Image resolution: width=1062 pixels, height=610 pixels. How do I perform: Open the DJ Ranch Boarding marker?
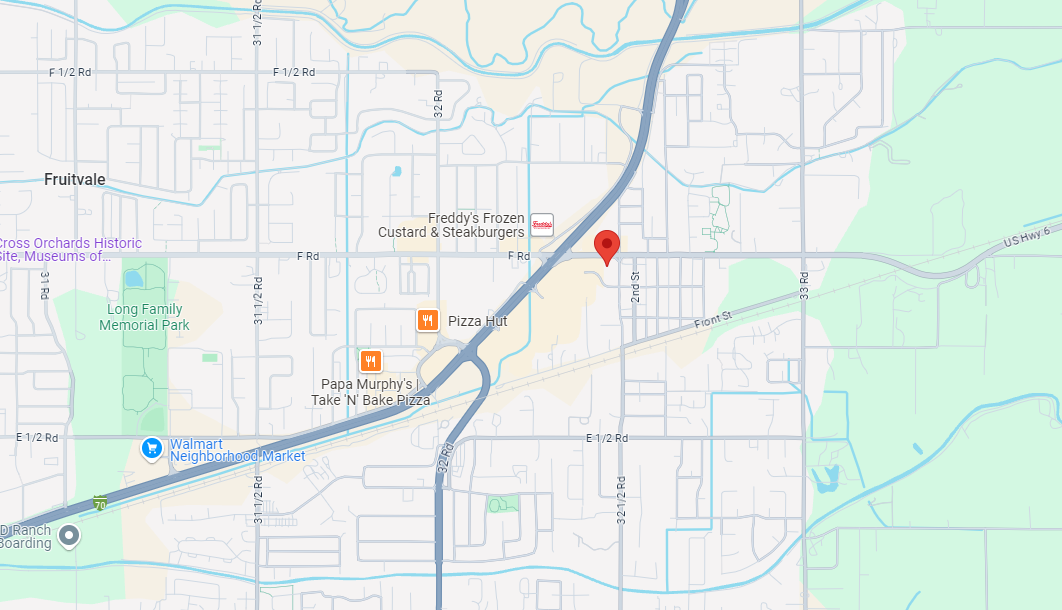pos(69,536)
